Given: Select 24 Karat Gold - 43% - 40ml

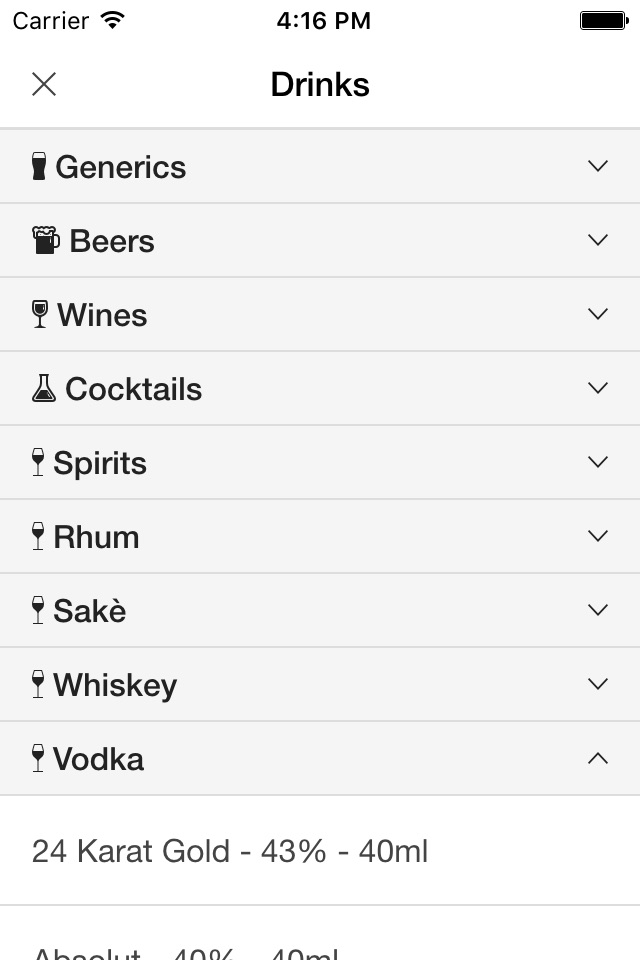Looking at the screenshot, I should coord(230,851).
